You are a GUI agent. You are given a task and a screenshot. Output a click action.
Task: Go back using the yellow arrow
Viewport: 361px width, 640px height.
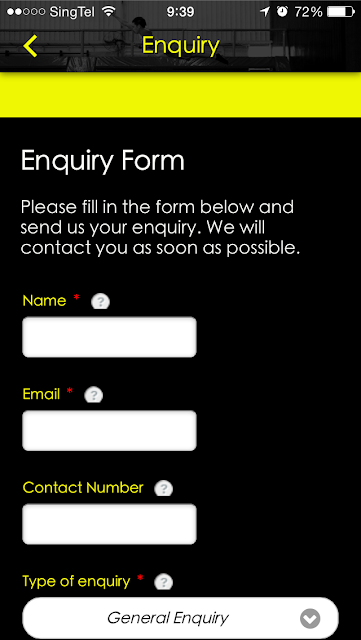[x=30, y=46]
